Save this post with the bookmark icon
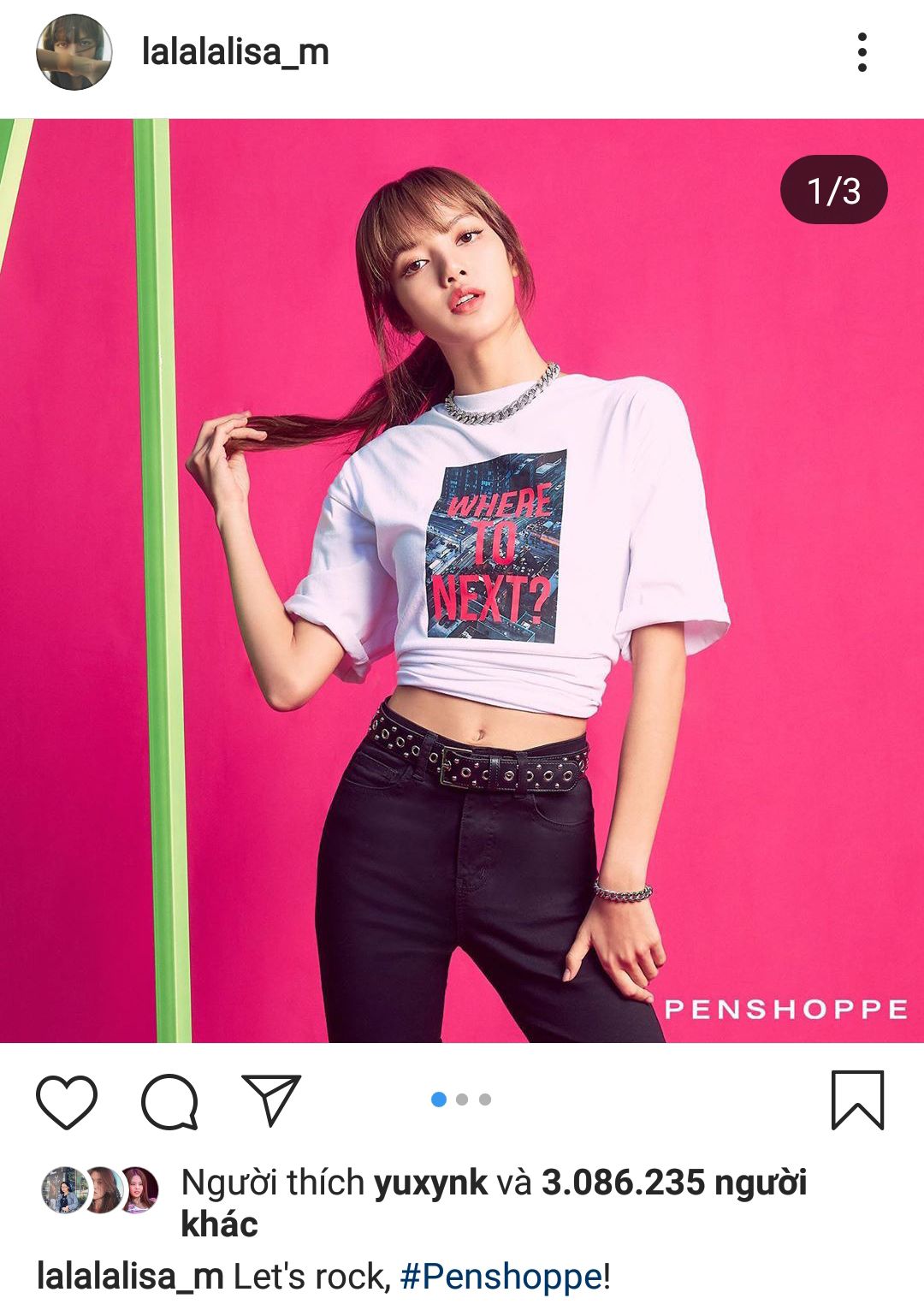The image size is (924, 1304). tap(857, 1100)
